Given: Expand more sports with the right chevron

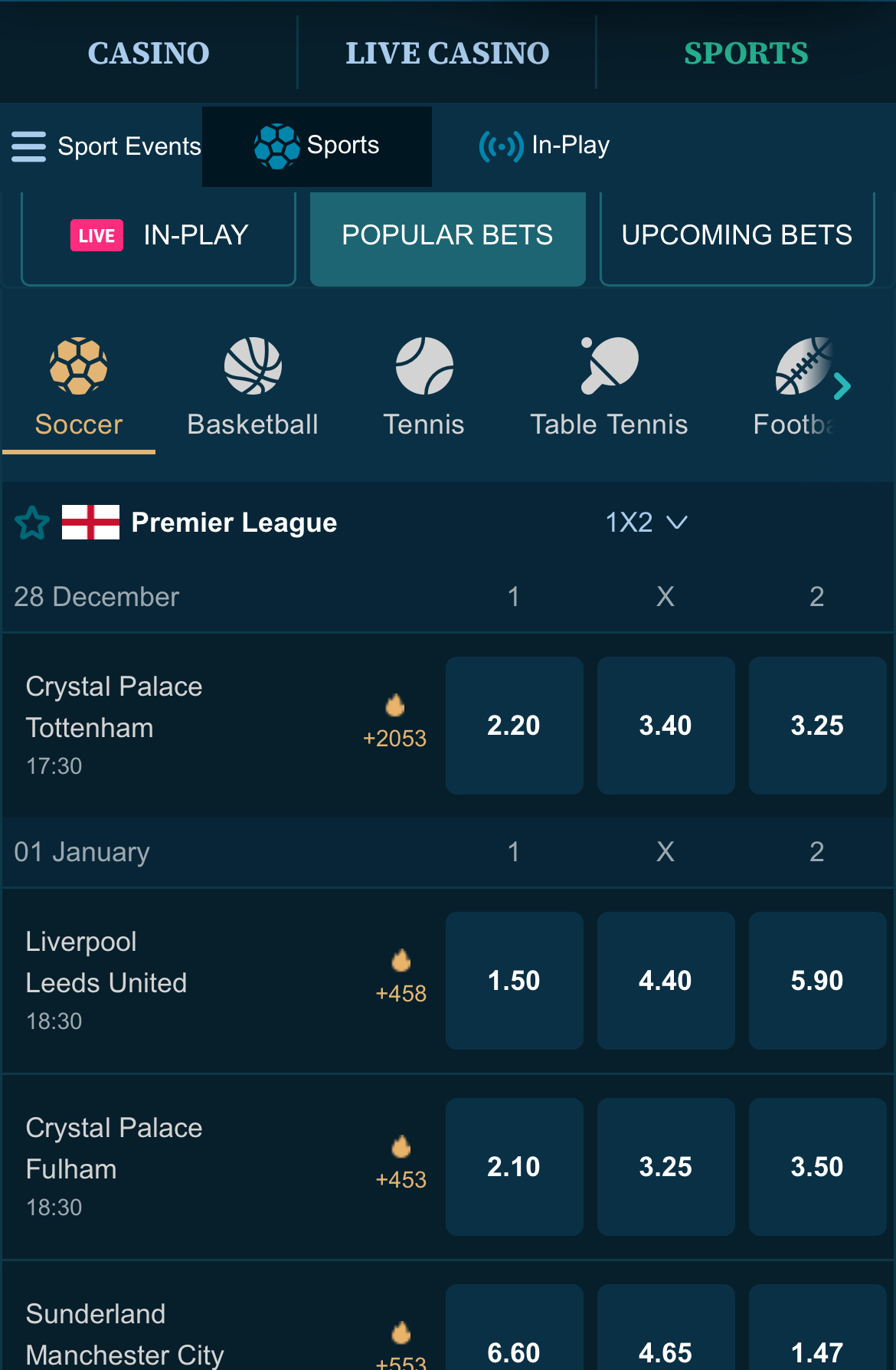Looking at the screenshot, I should click(x=841, y=387).
